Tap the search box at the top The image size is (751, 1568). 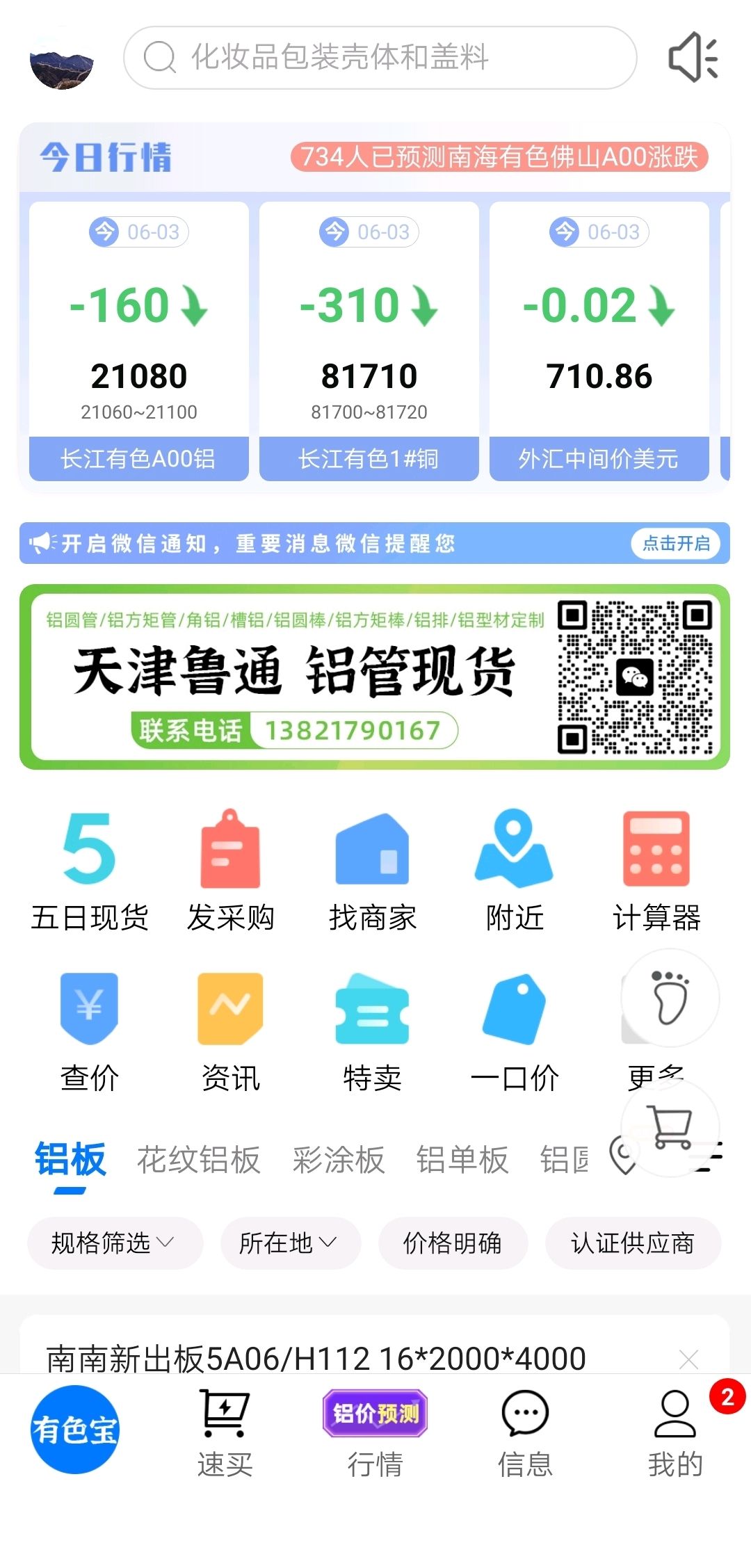point(380,58)
